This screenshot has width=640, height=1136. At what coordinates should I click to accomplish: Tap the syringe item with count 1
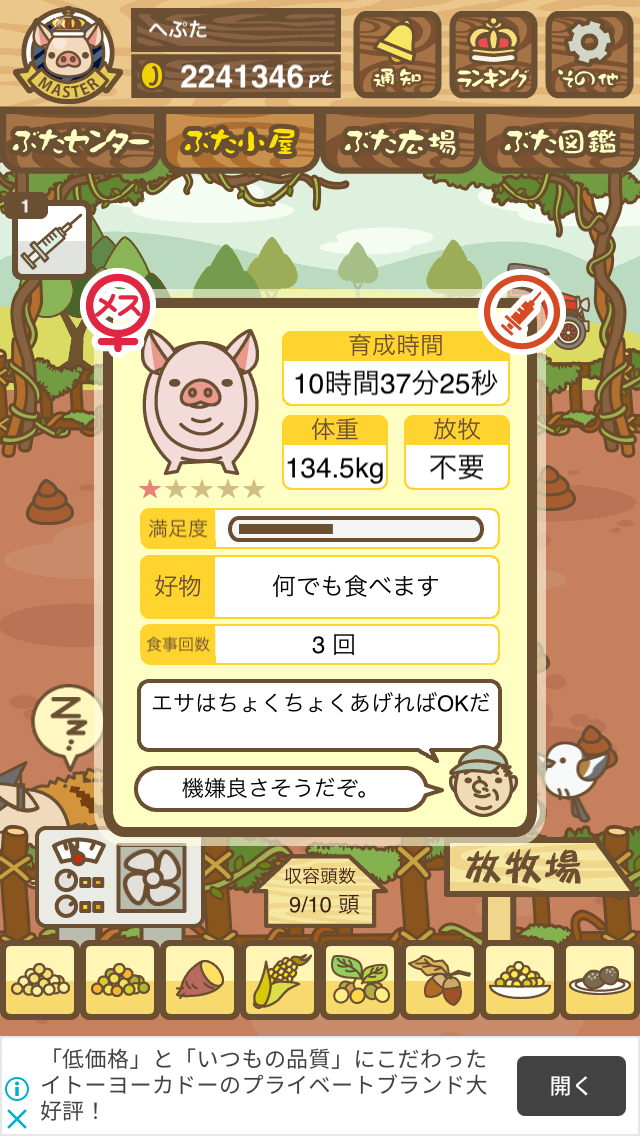coord(51,239)
